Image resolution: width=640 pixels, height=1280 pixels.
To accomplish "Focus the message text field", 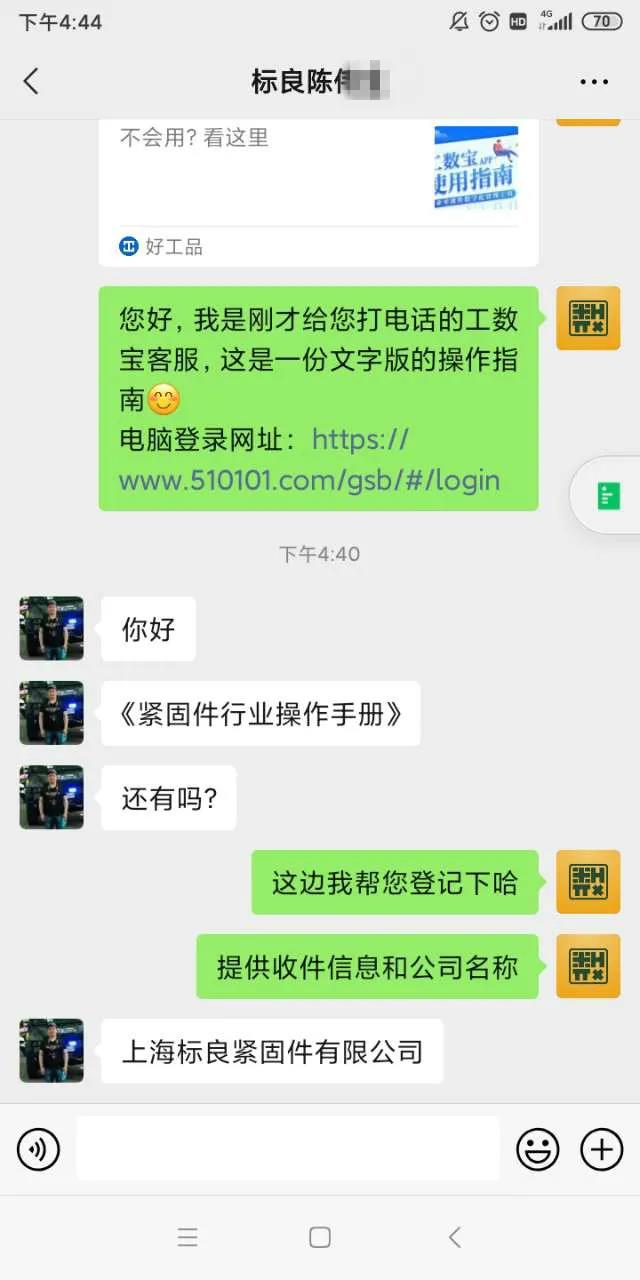I will tap(288, 1149).
